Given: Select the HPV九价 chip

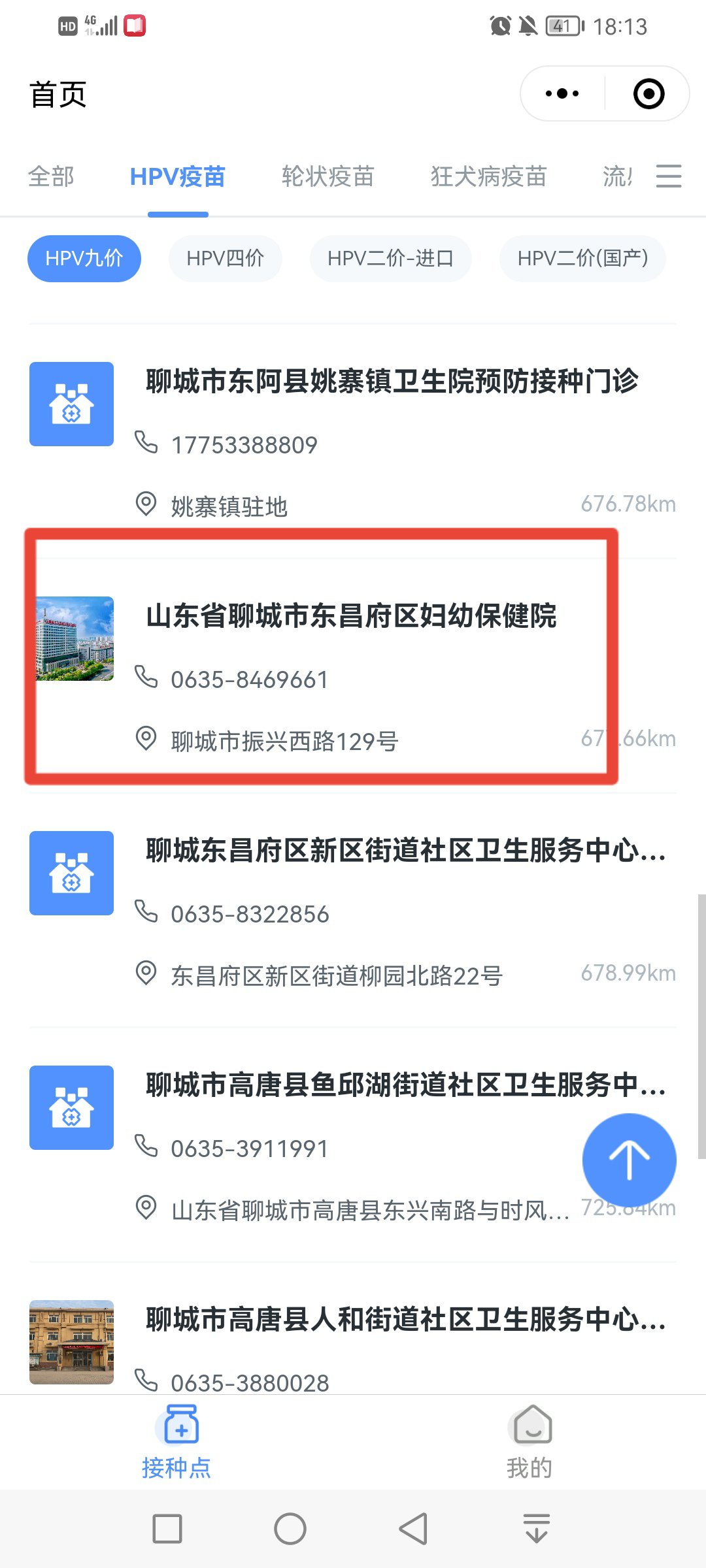Looking at the screenshot, I should point(84,258).
